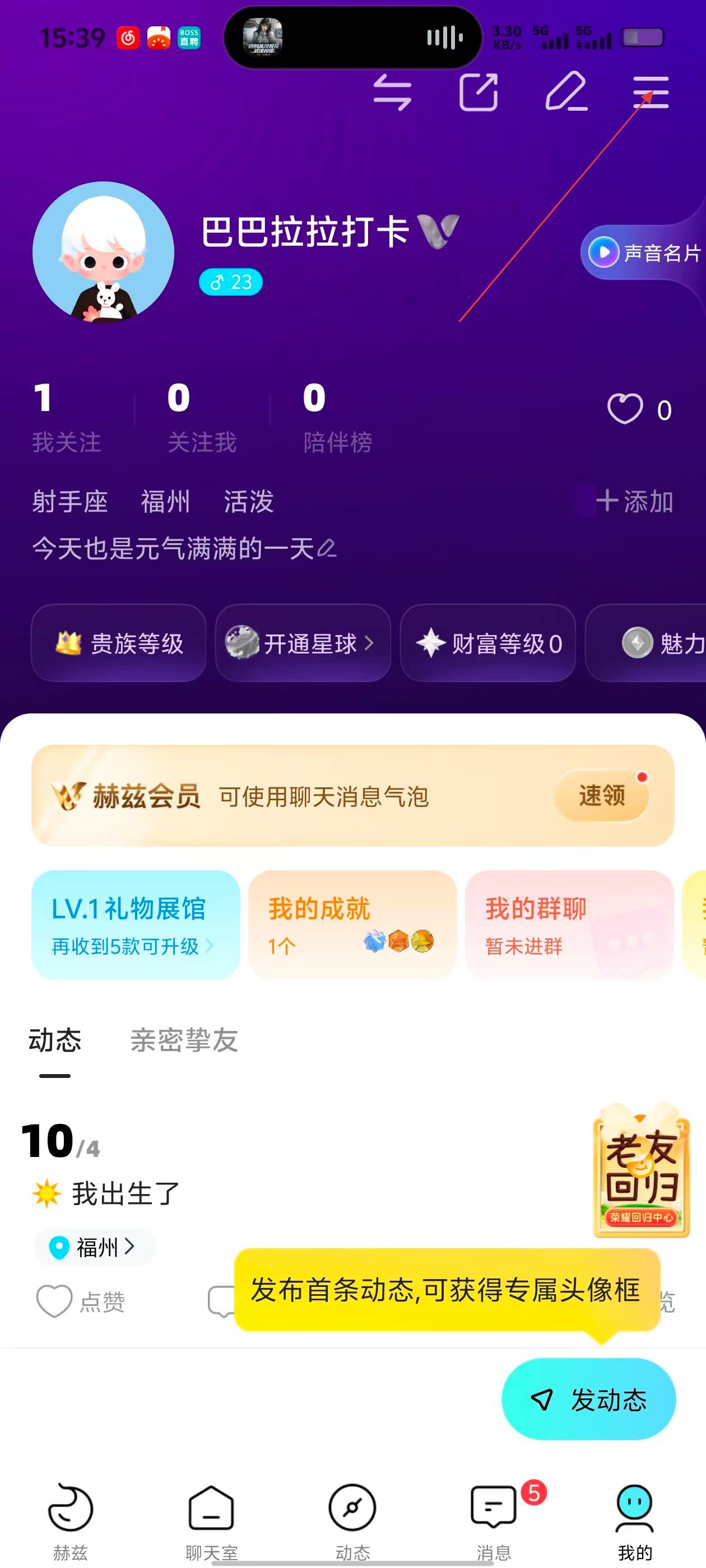Tap 速领 on the 赫兹会员 banner
Viewport: 706px width, 1568px height.
601,795
